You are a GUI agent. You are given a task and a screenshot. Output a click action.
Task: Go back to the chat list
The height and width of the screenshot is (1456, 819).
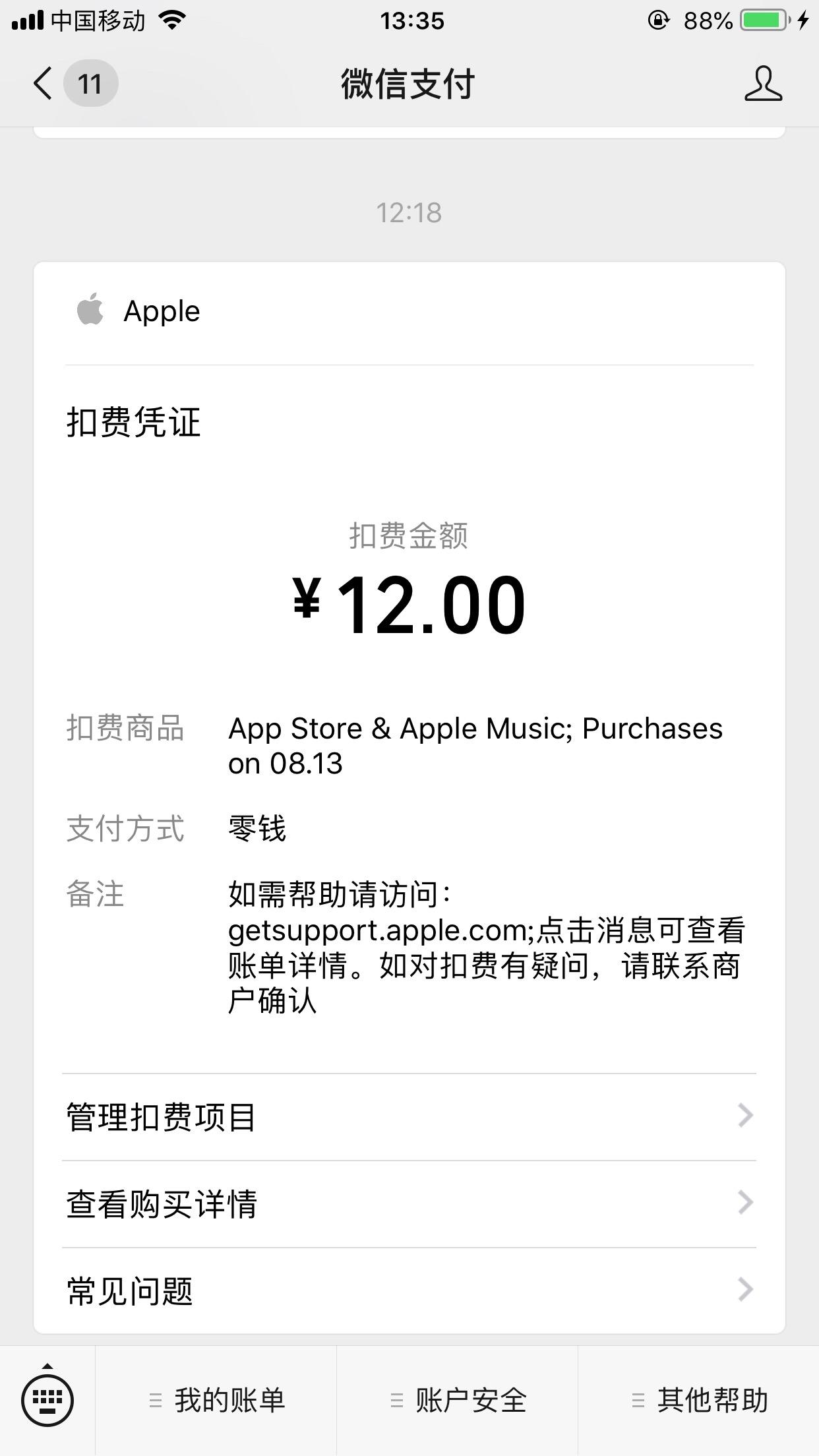click(45, 84)
